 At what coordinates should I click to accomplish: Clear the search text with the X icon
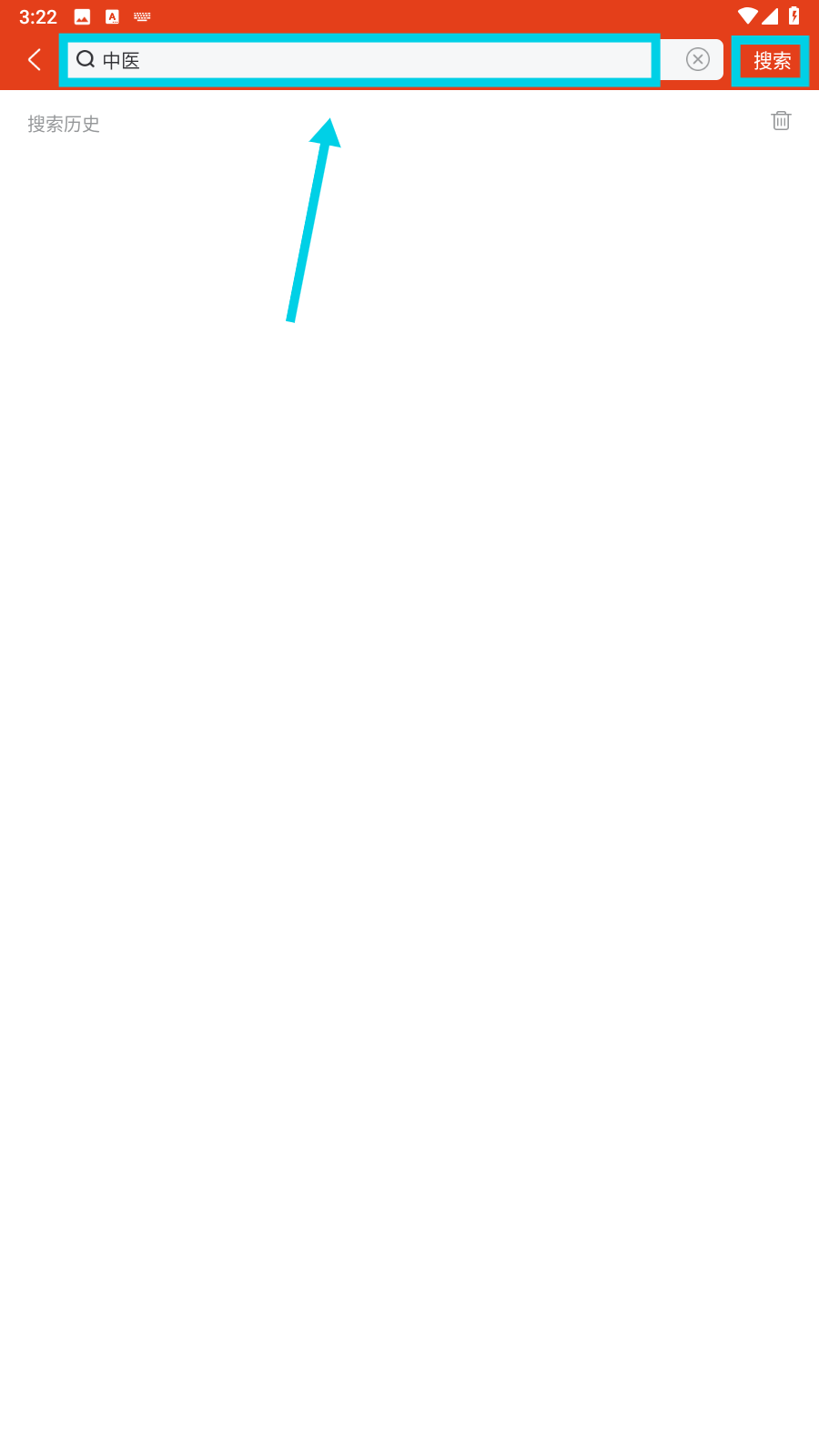(698, 60)
